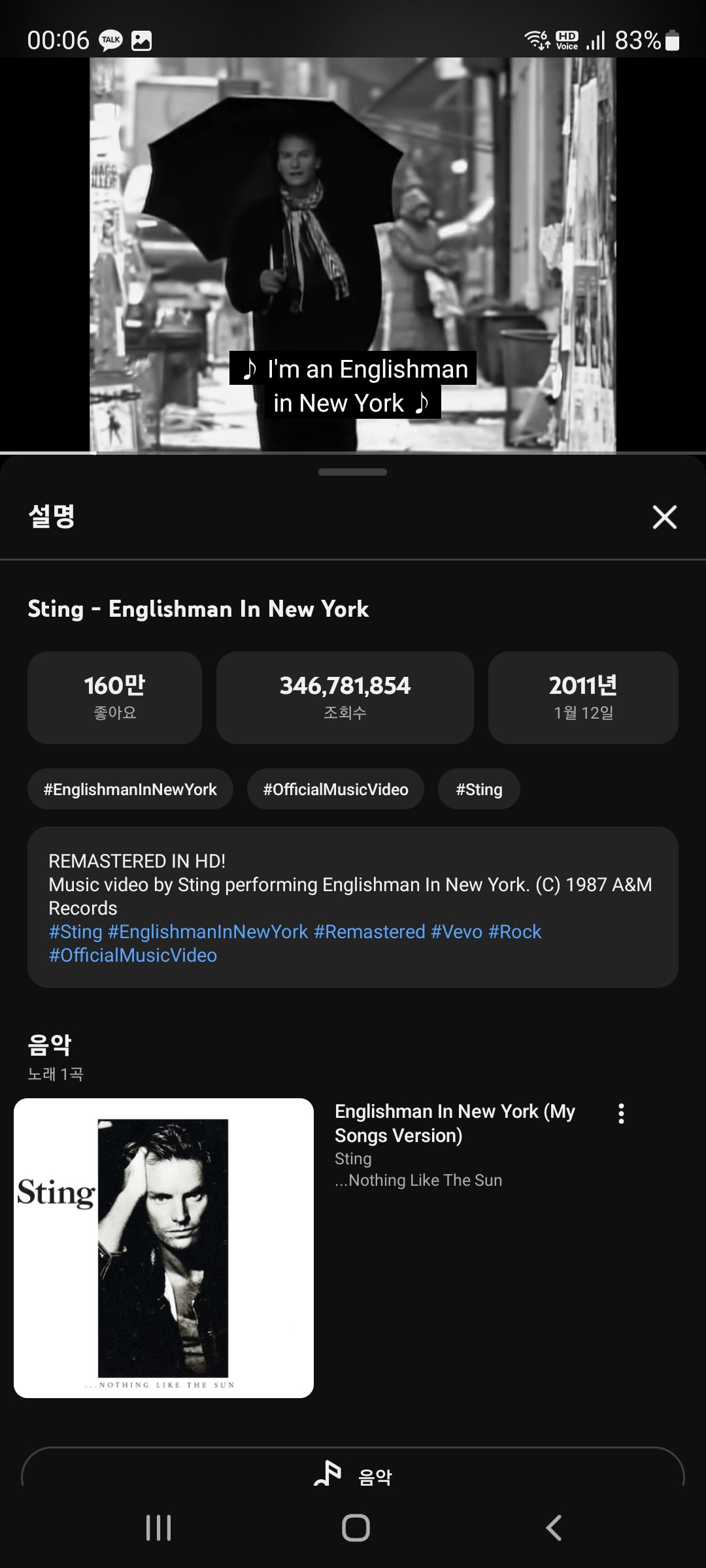Viewport: 706px width, 1568px height.
Task: Go back with the system back button
Action: (553, 1527)
